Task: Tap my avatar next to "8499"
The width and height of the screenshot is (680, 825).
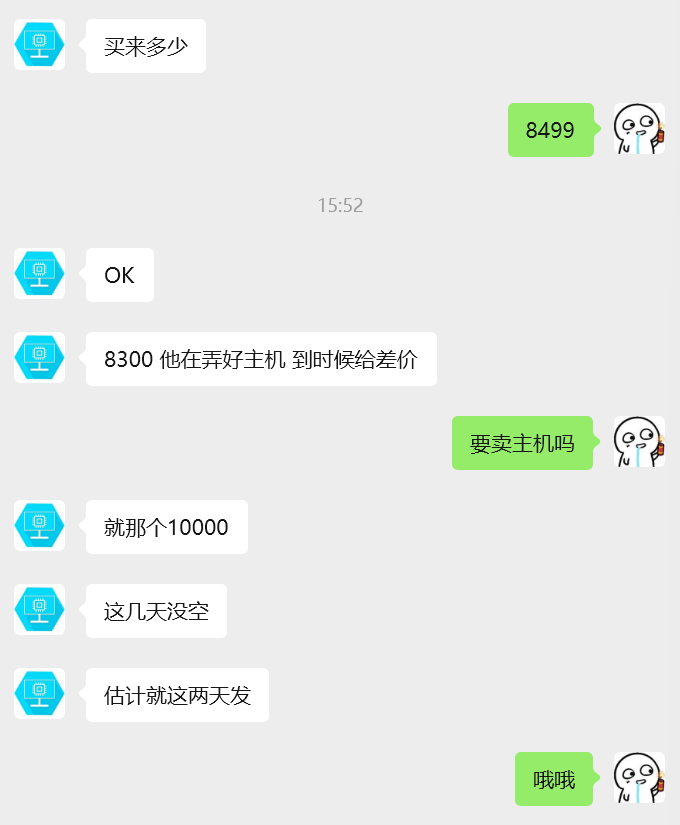Action: (639, 129)
